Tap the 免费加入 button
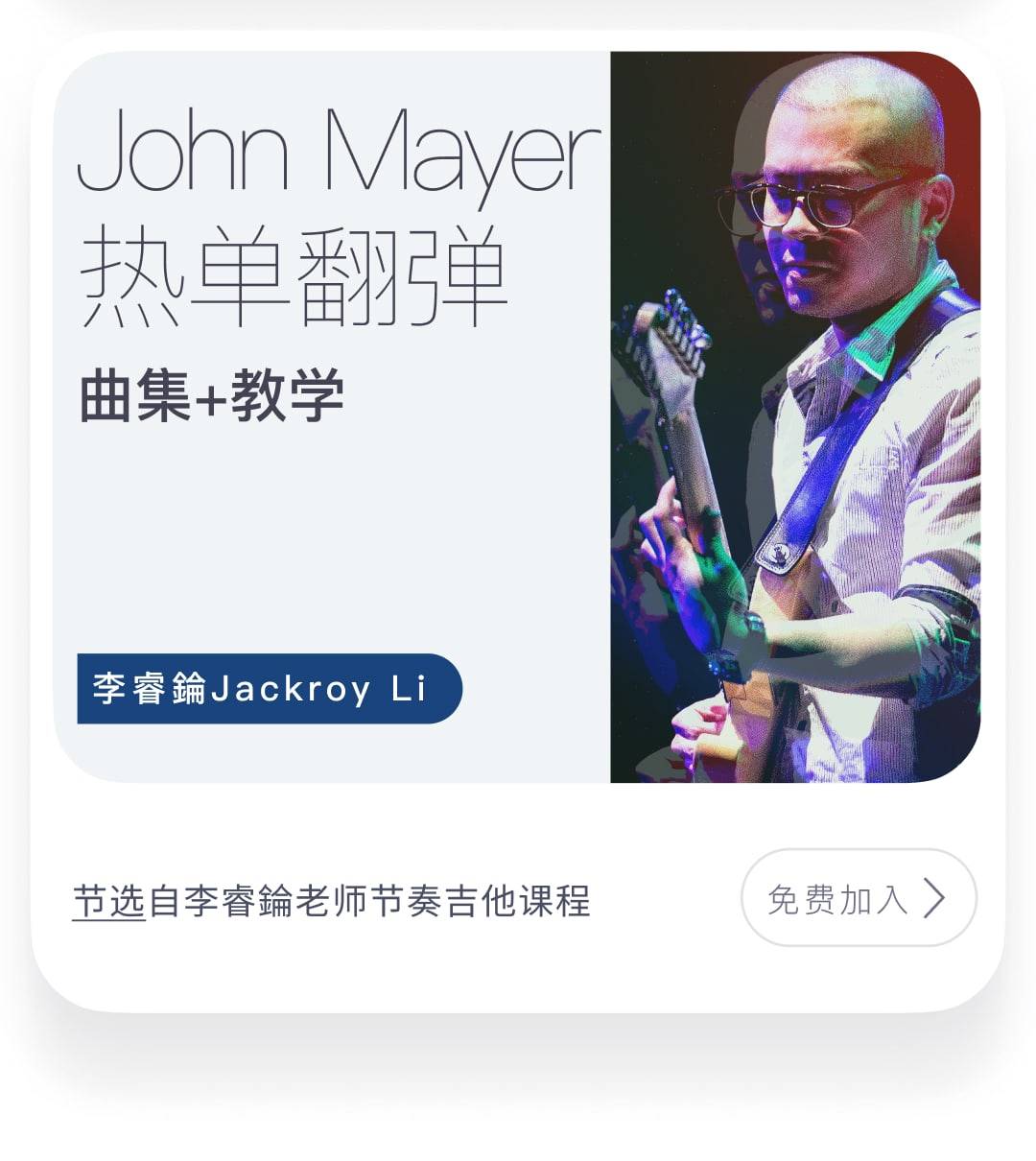Screen dimensions: 1036x1161 pyautogui.click(x=859, y=898)
